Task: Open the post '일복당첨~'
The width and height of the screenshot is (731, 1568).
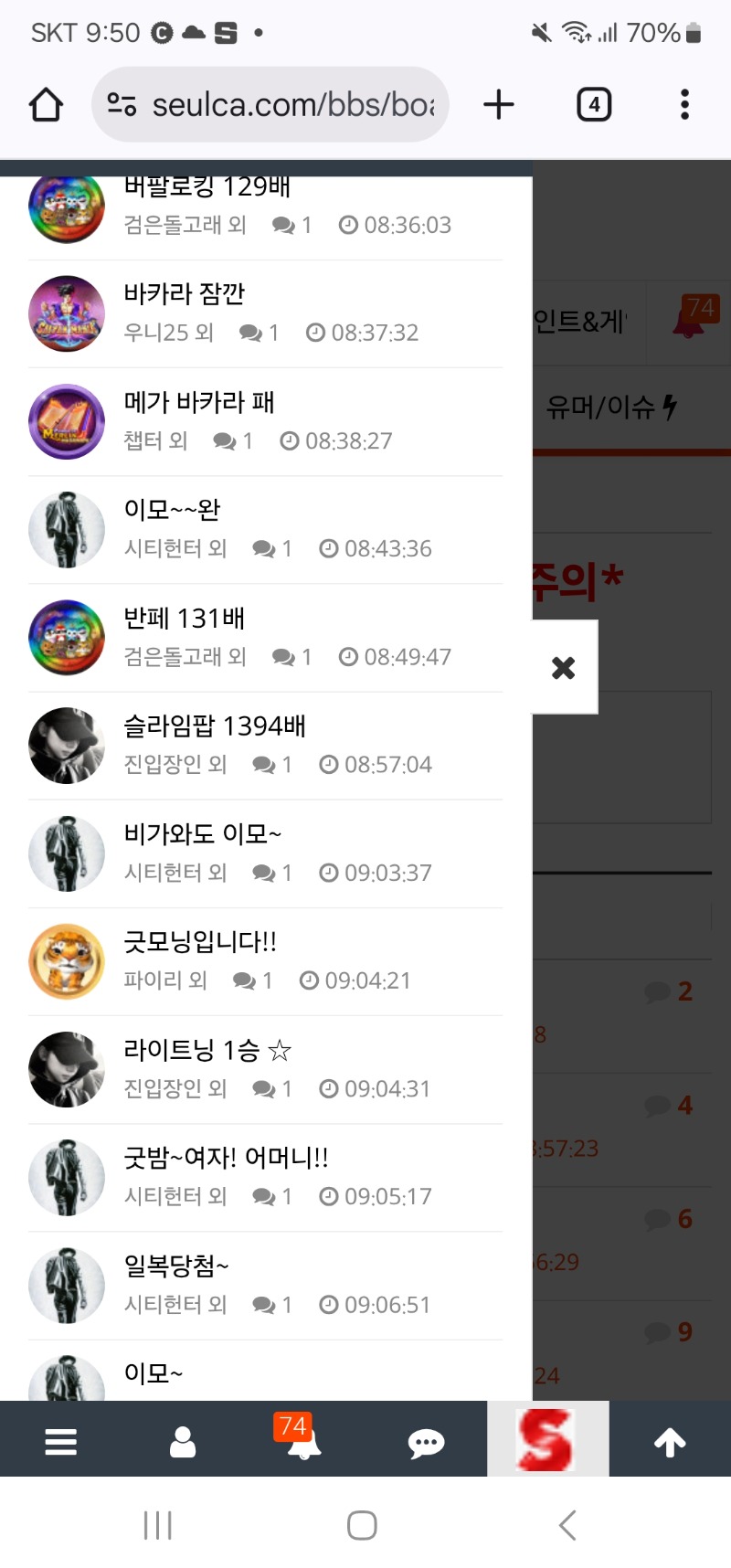Action: (x=176, y=1266)
